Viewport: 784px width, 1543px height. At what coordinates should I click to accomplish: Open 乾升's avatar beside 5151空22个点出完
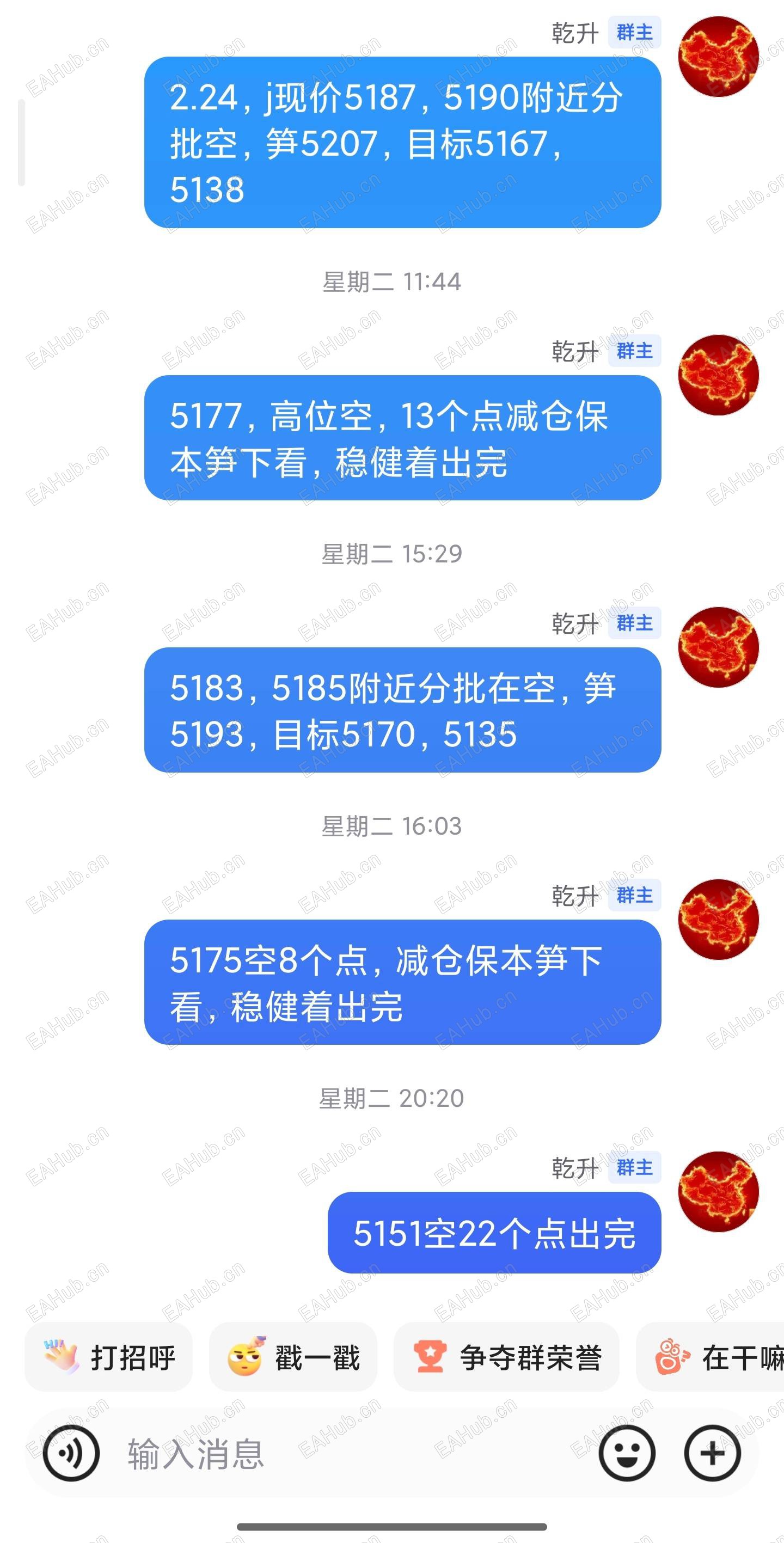[x=718, y=1191]
